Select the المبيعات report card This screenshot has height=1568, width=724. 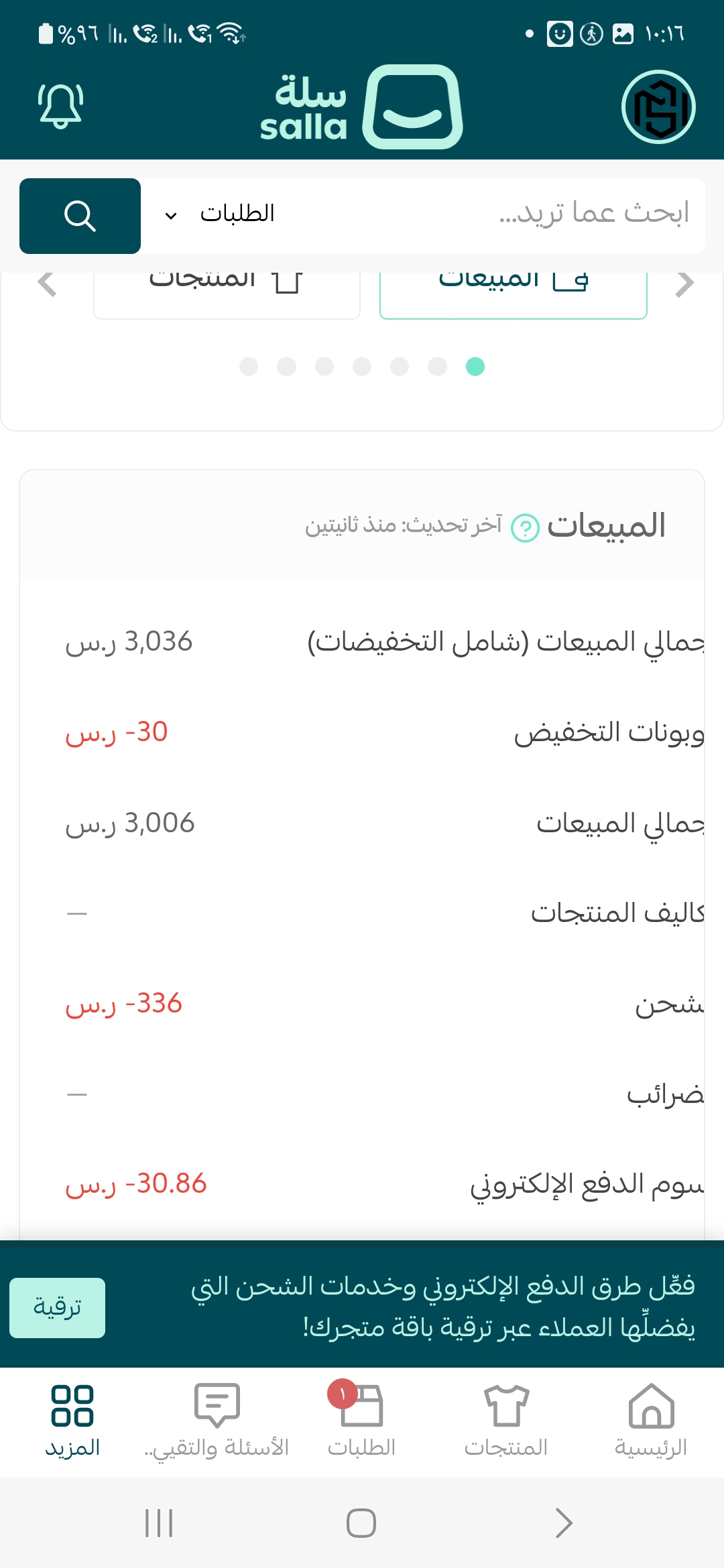[x=513, y=291]
